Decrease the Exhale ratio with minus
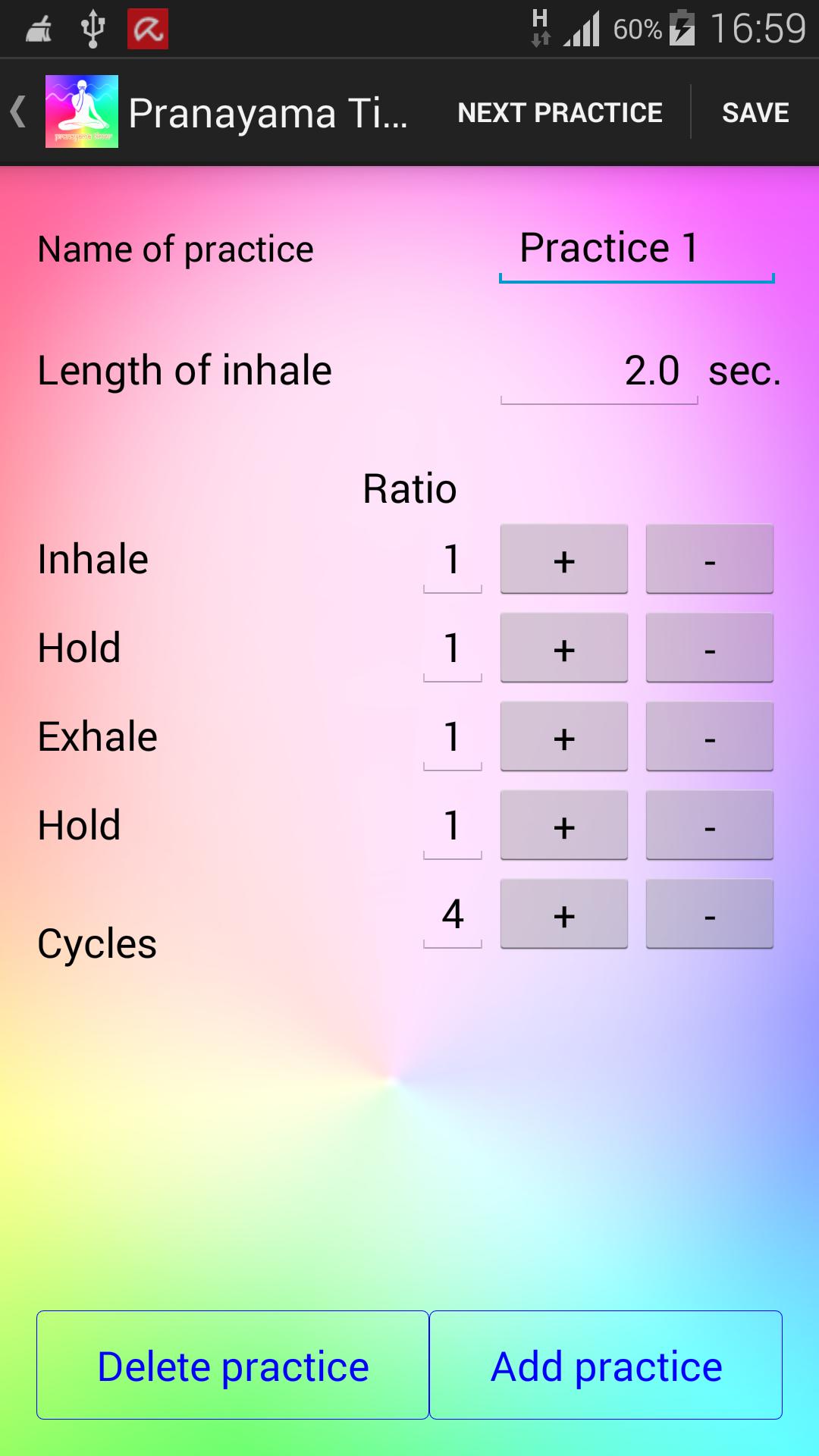The height and width of the screenshot is (1456, 819). click(709, 737)
